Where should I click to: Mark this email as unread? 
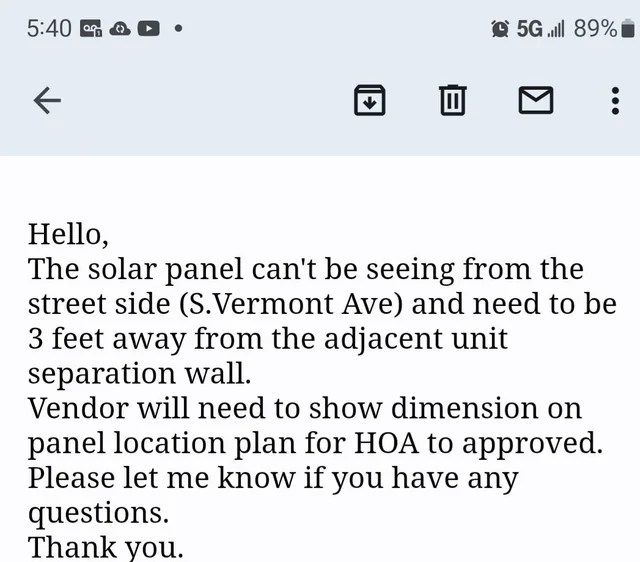click(536, 99)
